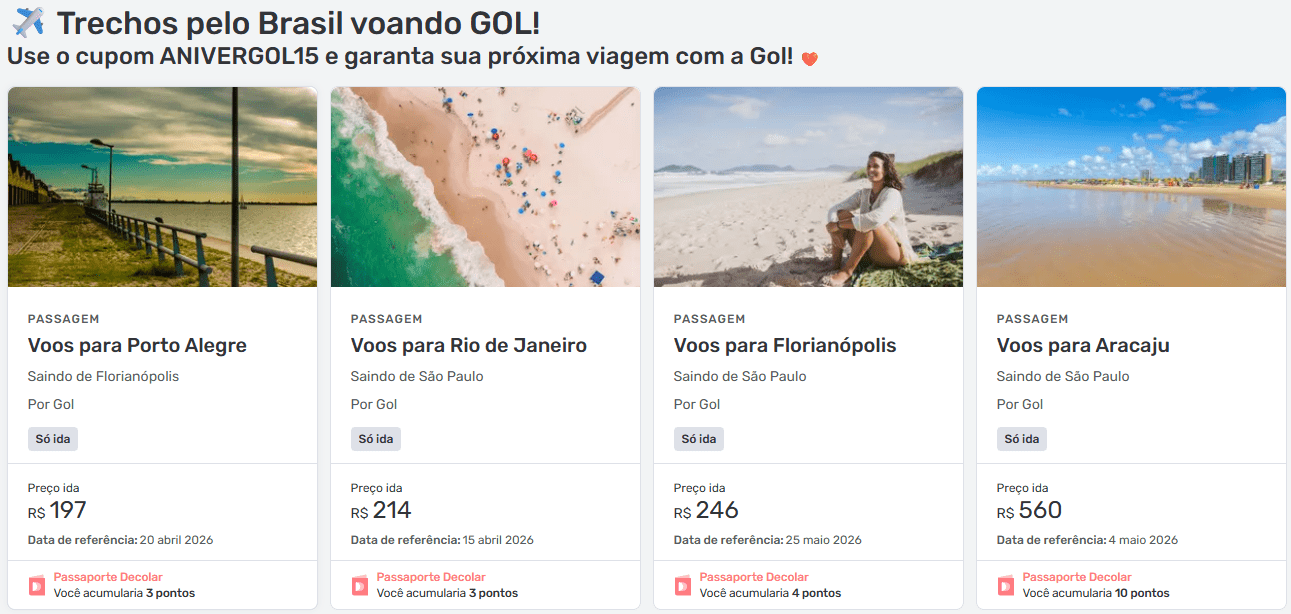View the Voos para Florianópolis flight deal
1291x614 pixels.
coord(785,346)
